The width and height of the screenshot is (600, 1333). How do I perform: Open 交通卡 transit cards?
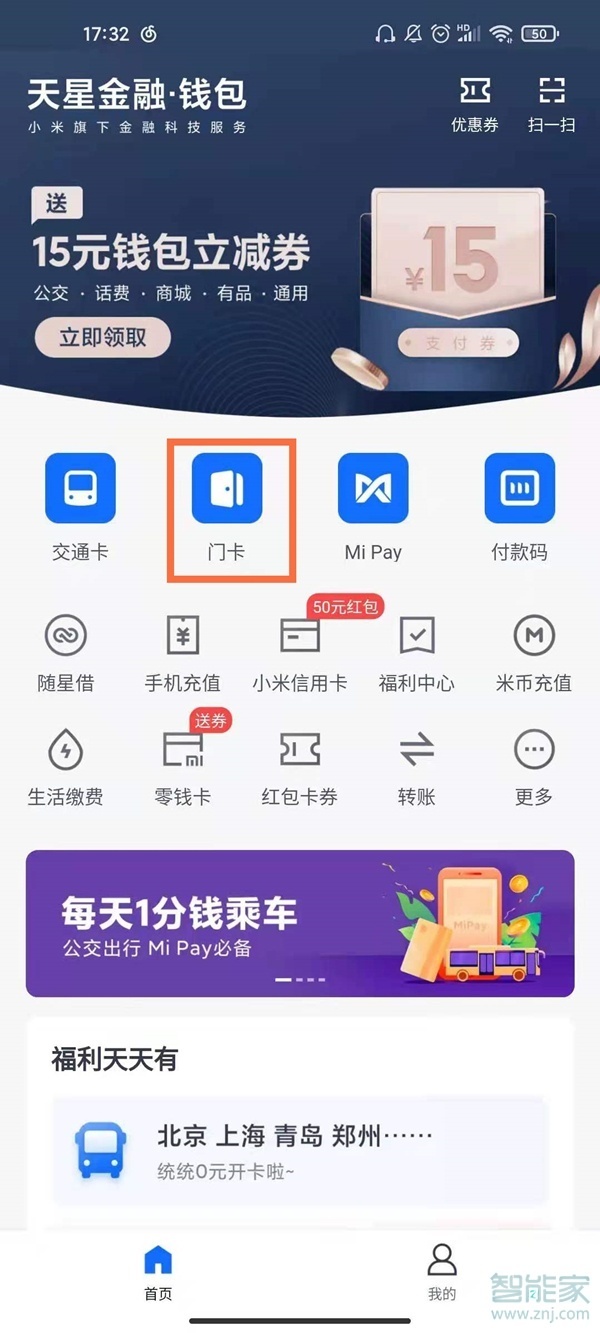click(80, 506)
